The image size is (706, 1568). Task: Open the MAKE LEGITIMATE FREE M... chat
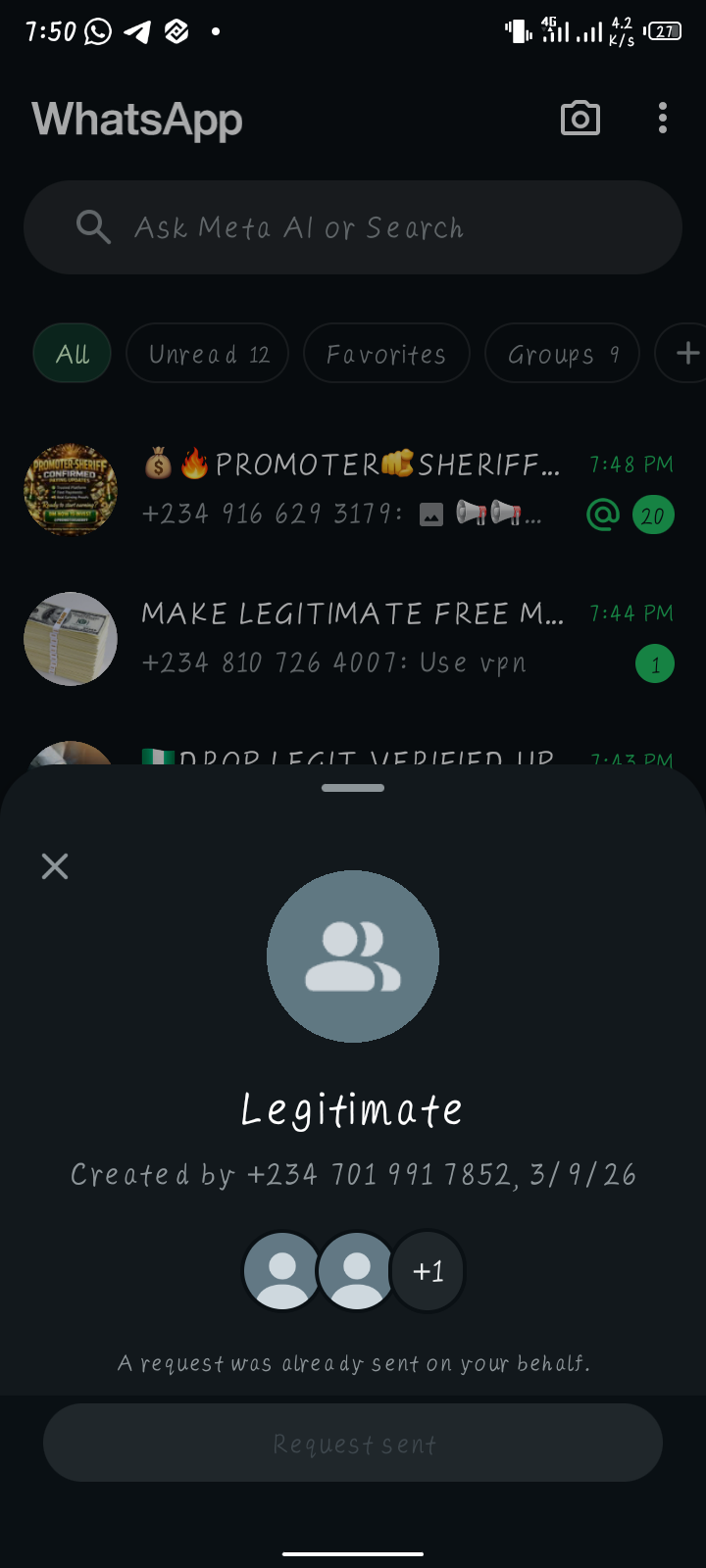[x=353, y=638]
